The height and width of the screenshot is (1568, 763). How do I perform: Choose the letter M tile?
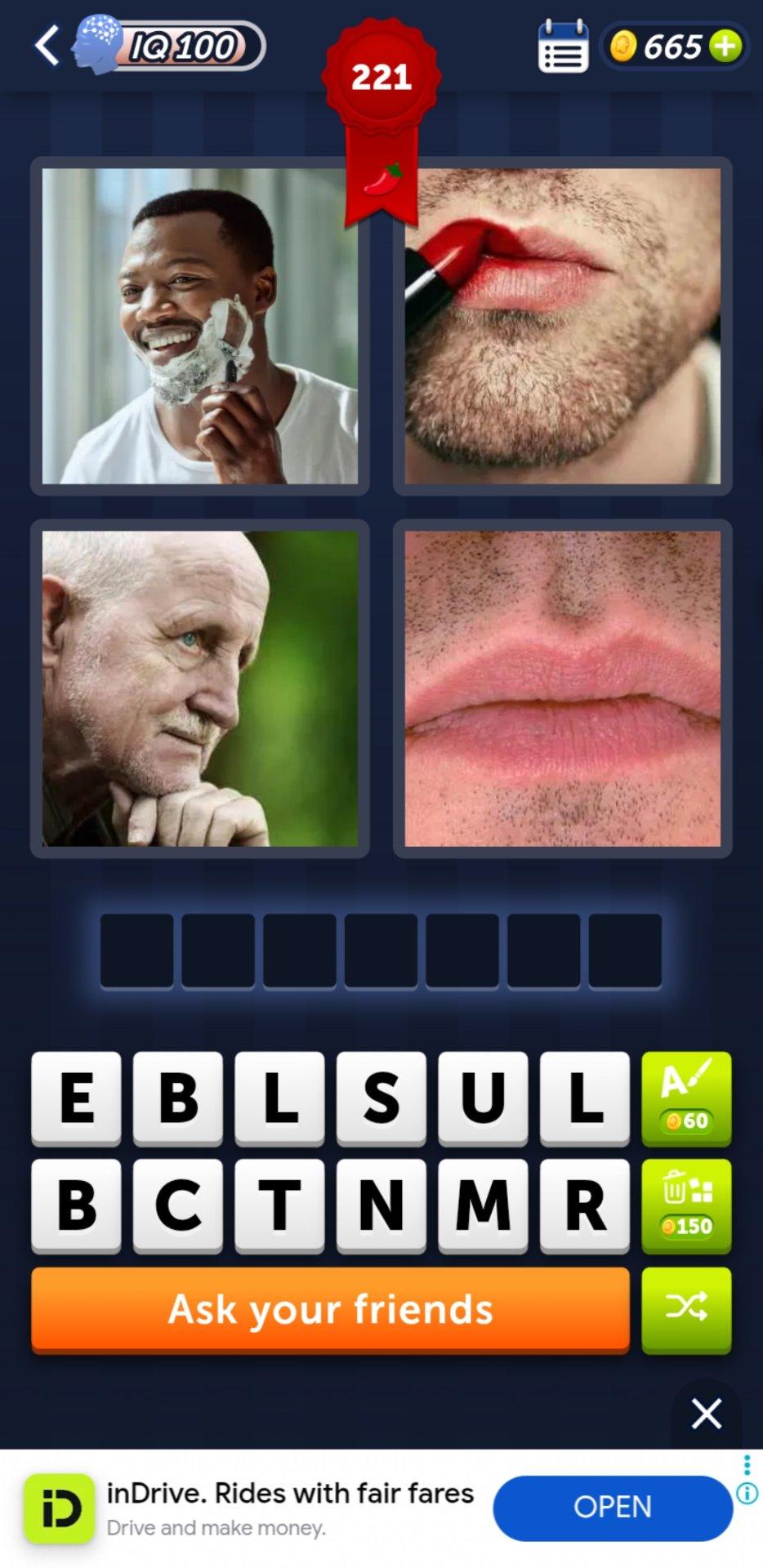tap(483, 1205)
